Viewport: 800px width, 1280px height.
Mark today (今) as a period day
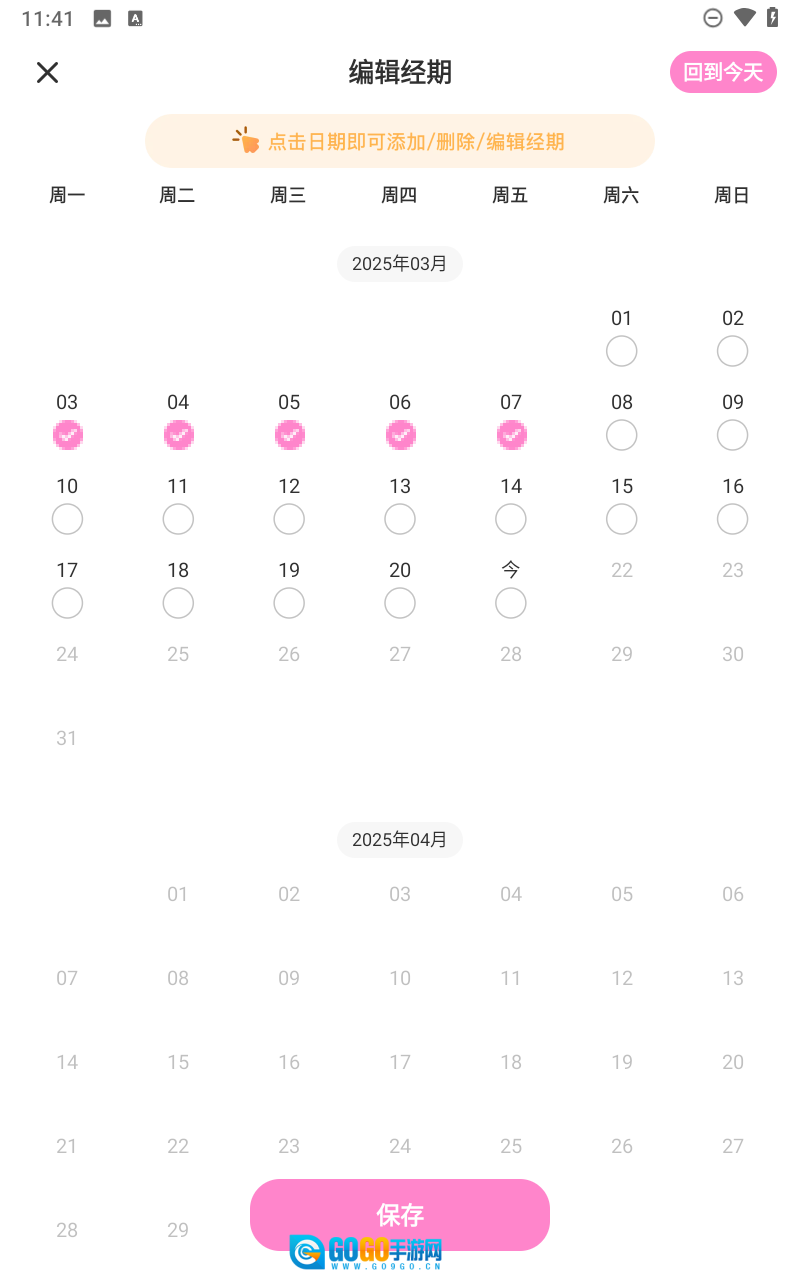(x=511, y=603)
